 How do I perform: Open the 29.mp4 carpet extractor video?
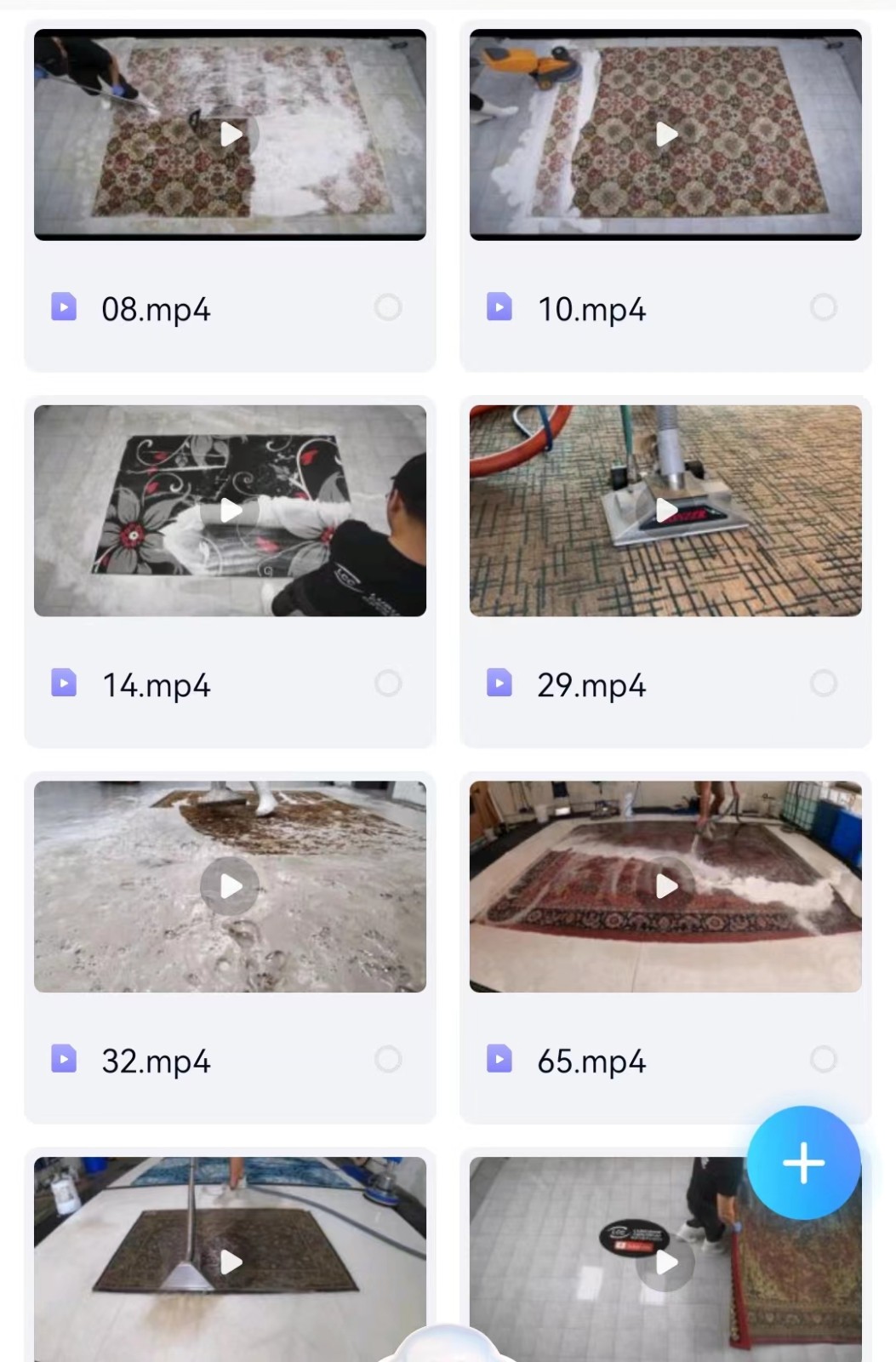coord(665,511)
